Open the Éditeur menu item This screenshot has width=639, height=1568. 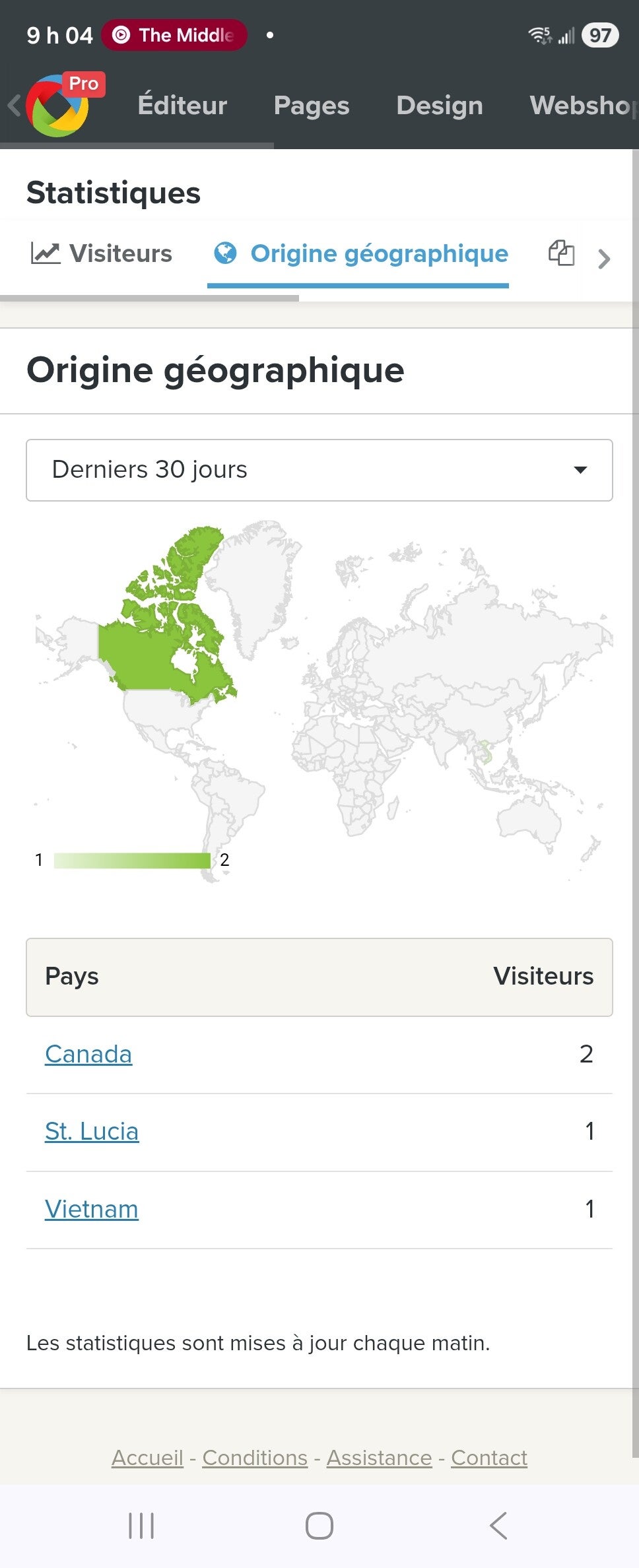tap(182, 106)
